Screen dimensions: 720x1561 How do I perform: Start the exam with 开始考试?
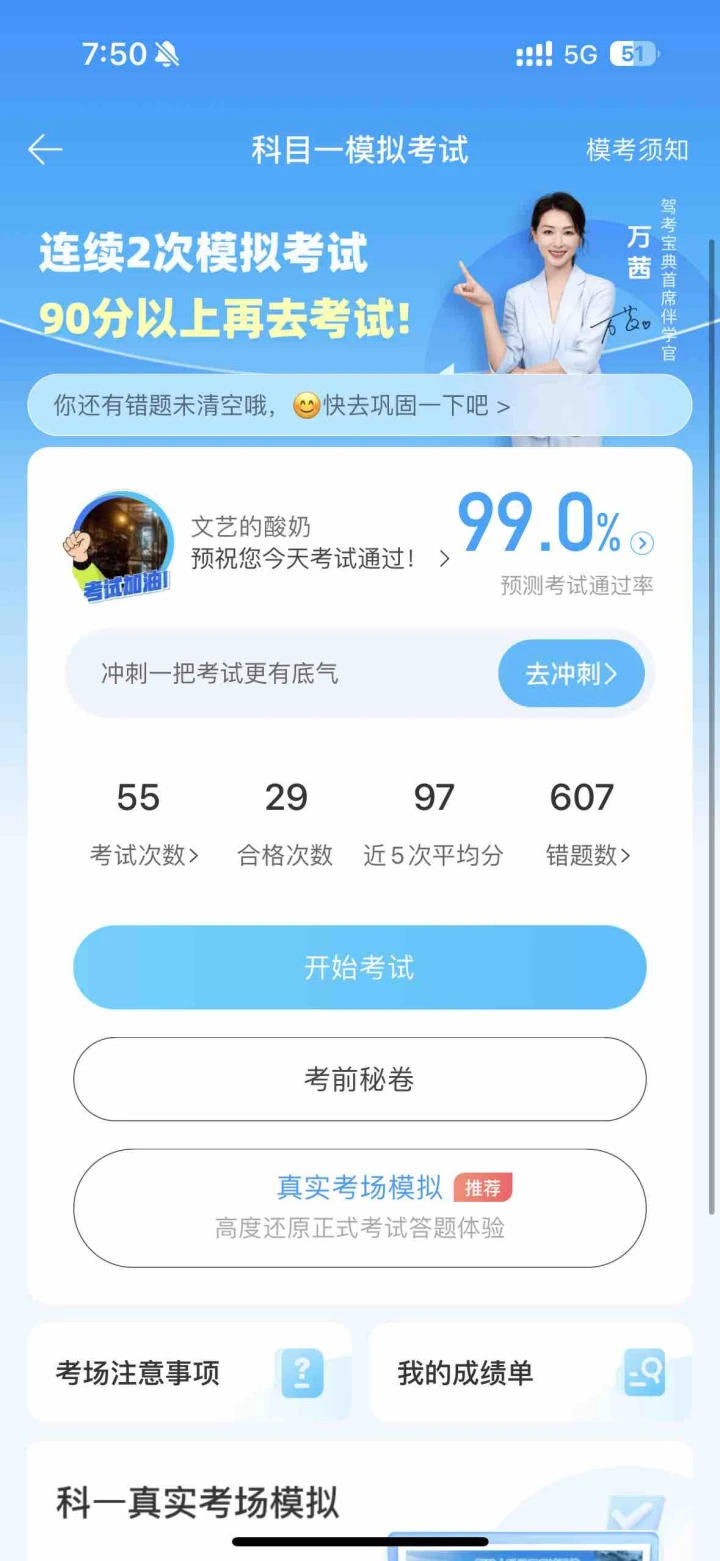click(359, 968)
